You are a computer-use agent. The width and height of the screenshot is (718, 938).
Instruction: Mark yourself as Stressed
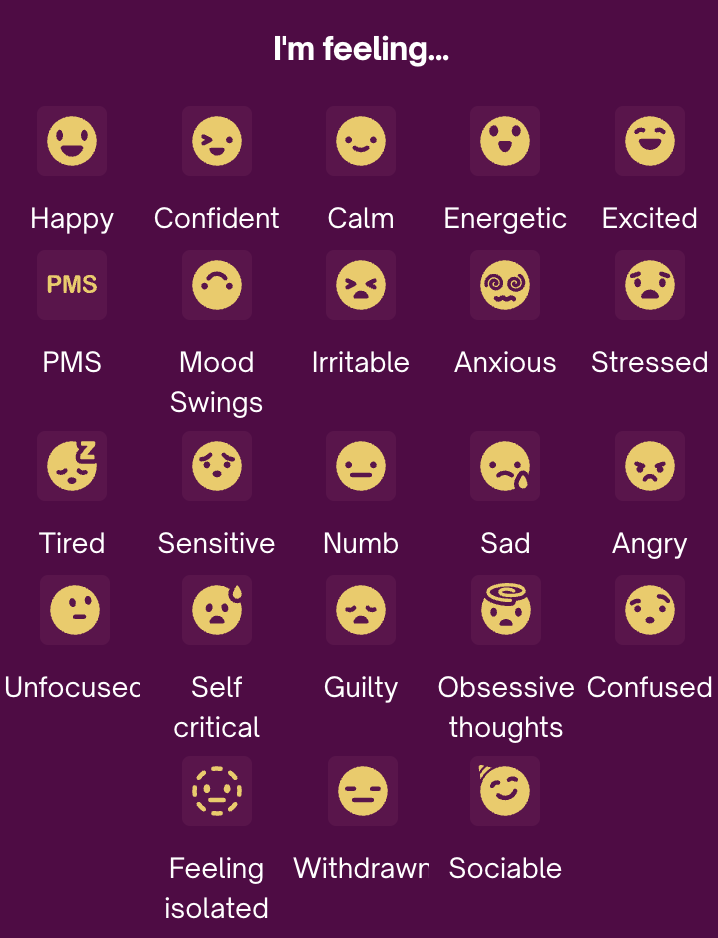(x=650, y=285)
